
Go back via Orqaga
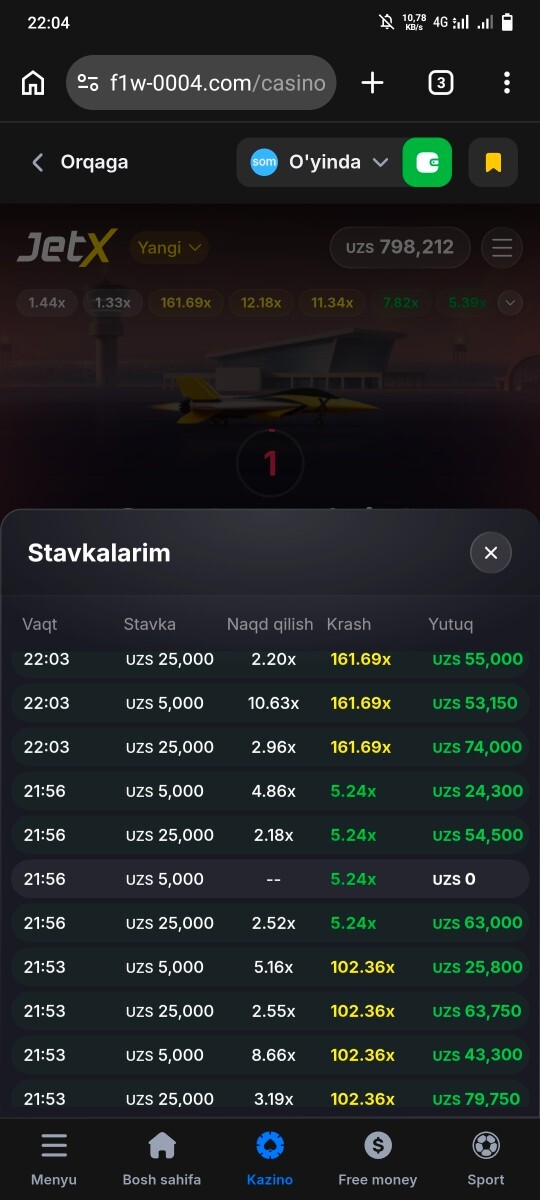(80, 162)
